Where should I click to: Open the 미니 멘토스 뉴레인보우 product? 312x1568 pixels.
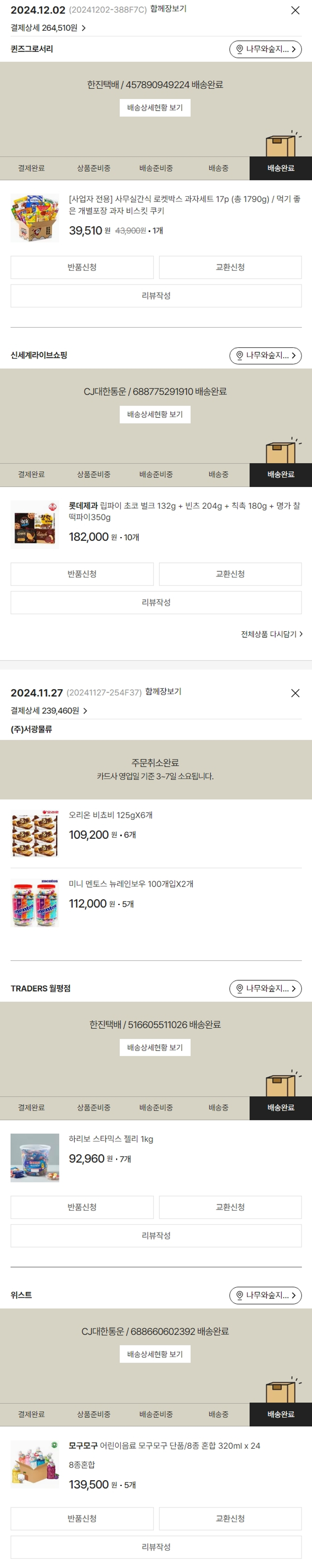click(x=130, y=884)
